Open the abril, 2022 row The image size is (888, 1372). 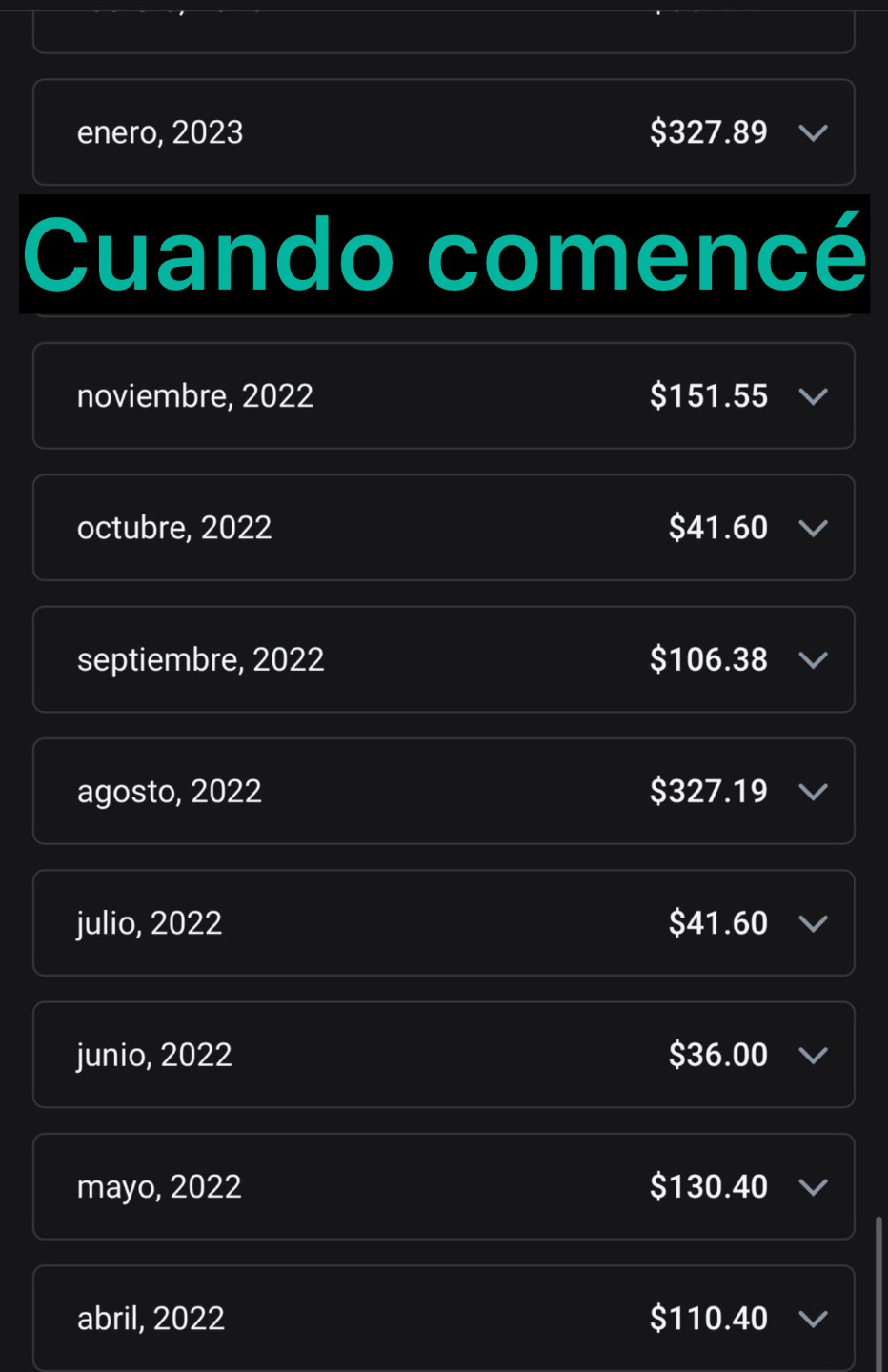pos(813,1319)
